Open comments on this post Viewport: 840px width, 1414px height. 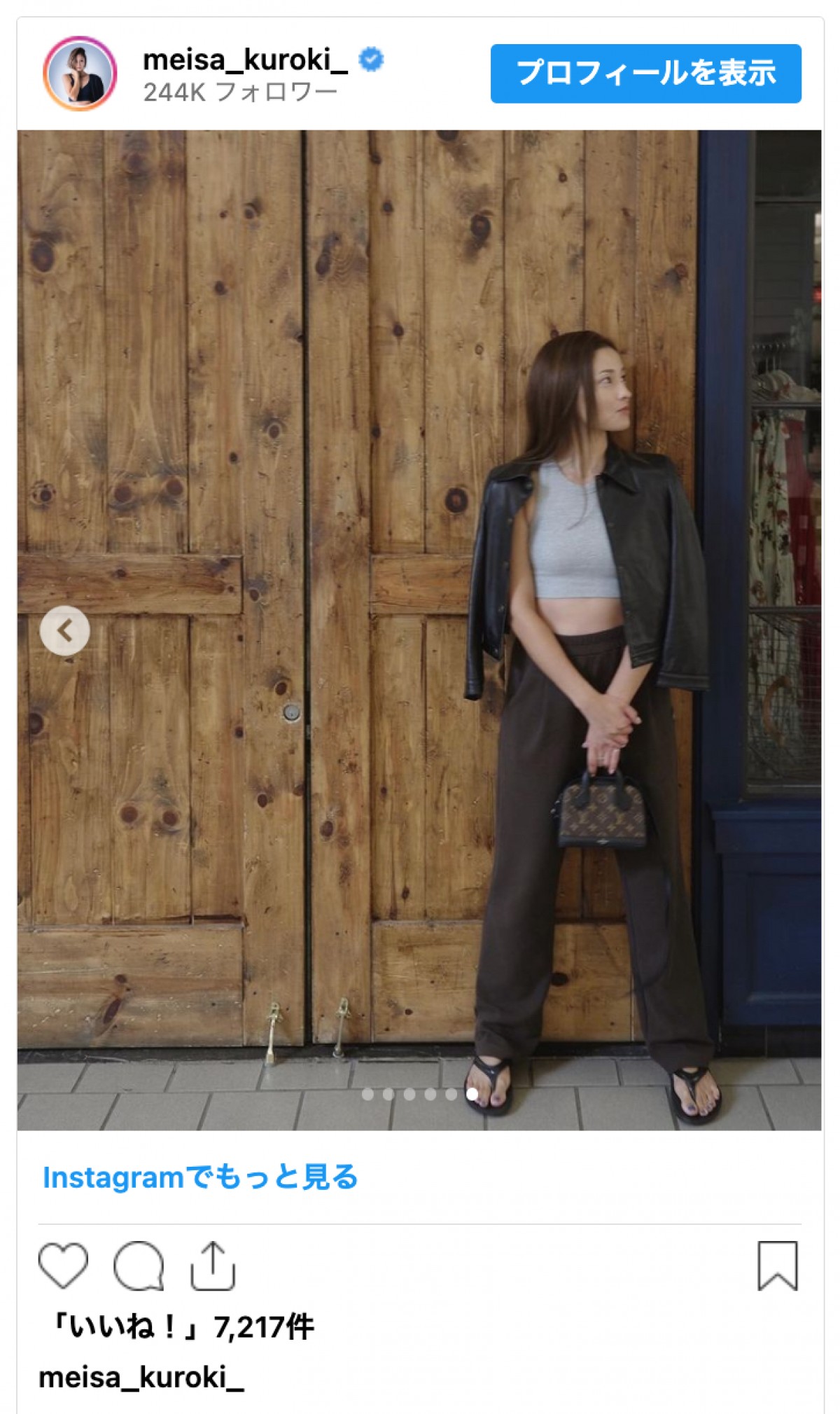(139, 1266)
